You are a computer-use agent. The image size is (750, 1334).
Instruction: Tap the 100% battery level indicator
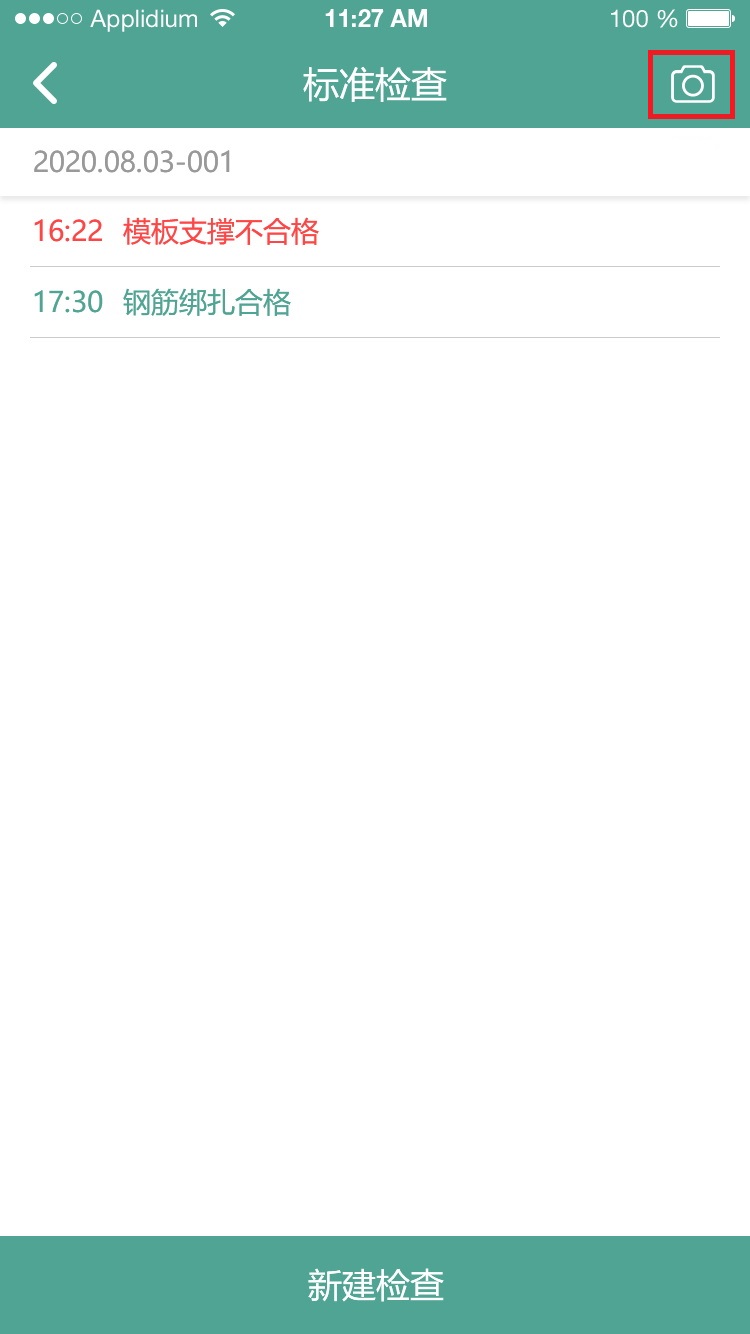coord(641,17)
